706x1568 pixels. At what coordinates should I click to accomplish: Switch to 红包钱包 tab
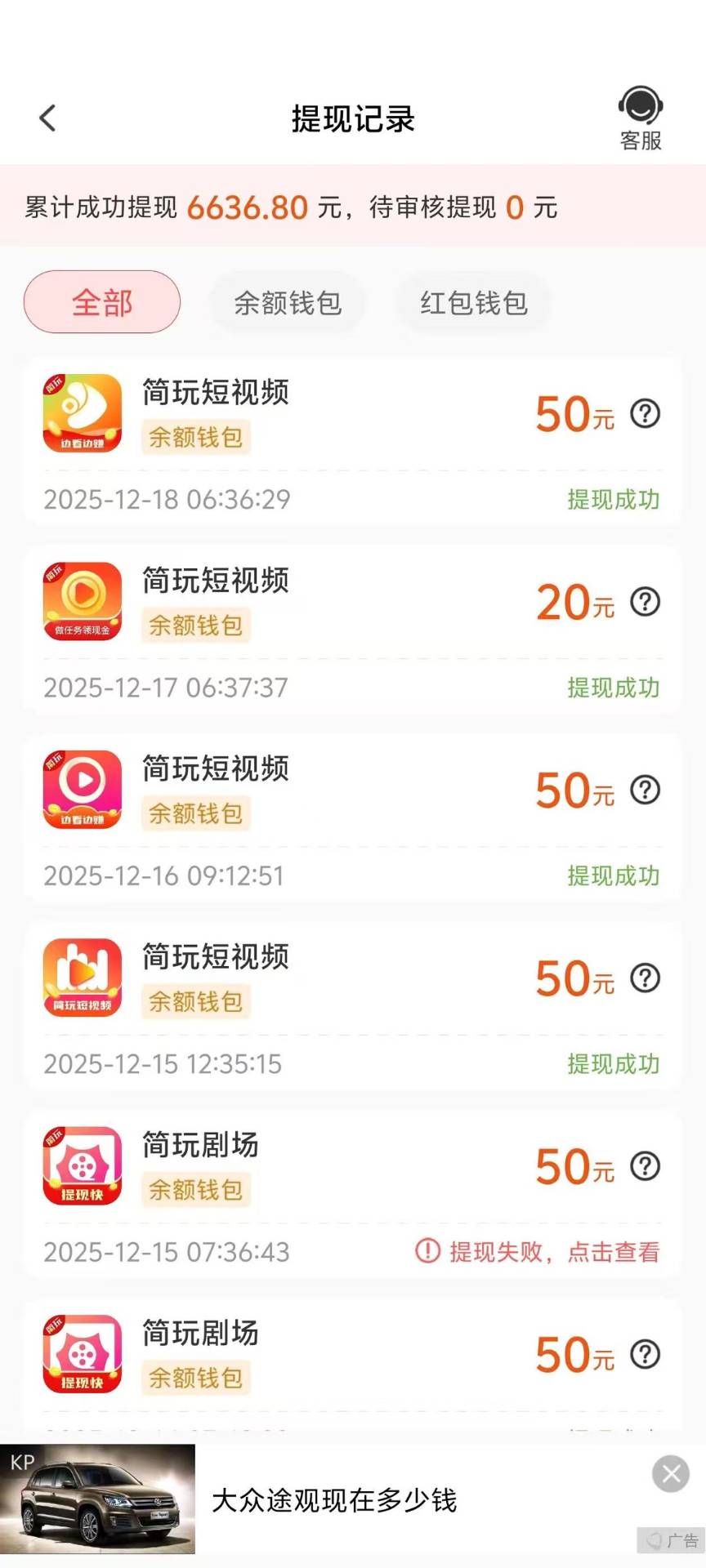tap(474, 303)
